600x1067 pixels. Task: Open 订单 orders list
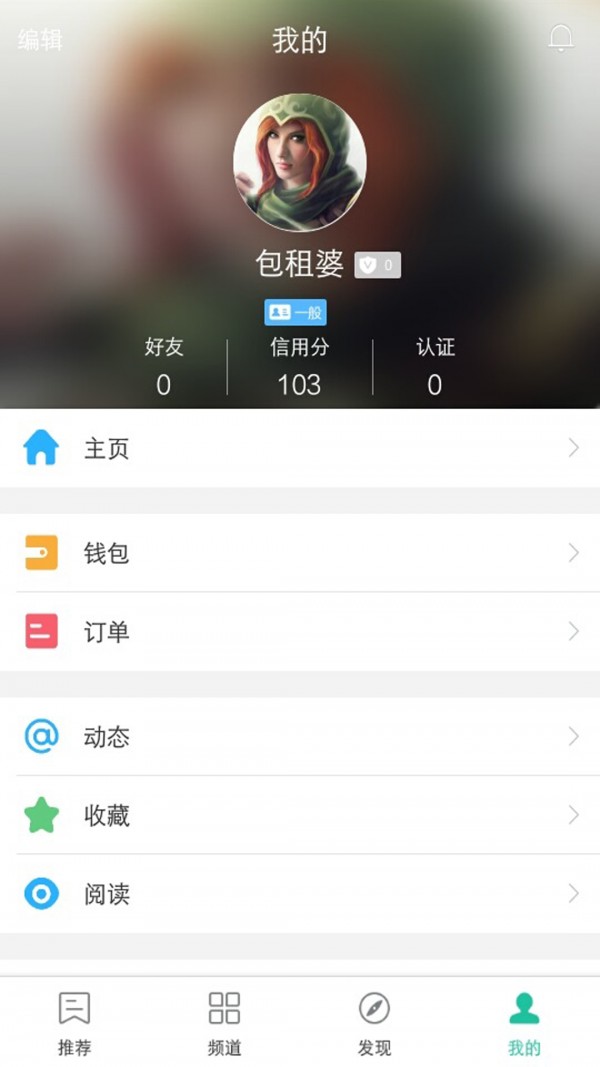point(300,632)
